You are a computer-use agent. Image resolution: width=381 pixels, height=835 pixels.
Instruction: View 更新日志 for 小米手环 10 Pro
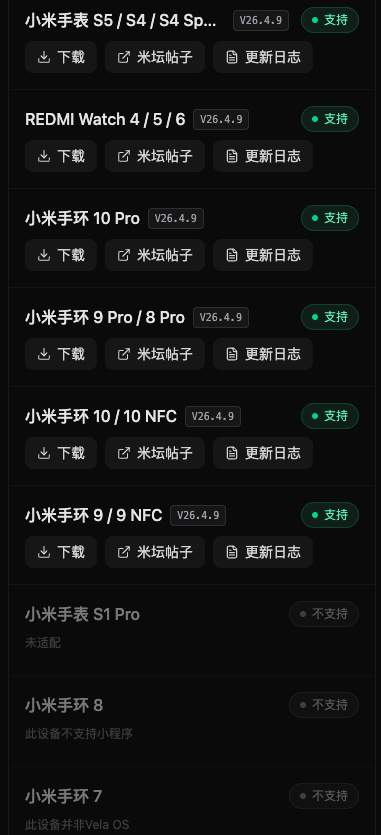click(263, 255)
